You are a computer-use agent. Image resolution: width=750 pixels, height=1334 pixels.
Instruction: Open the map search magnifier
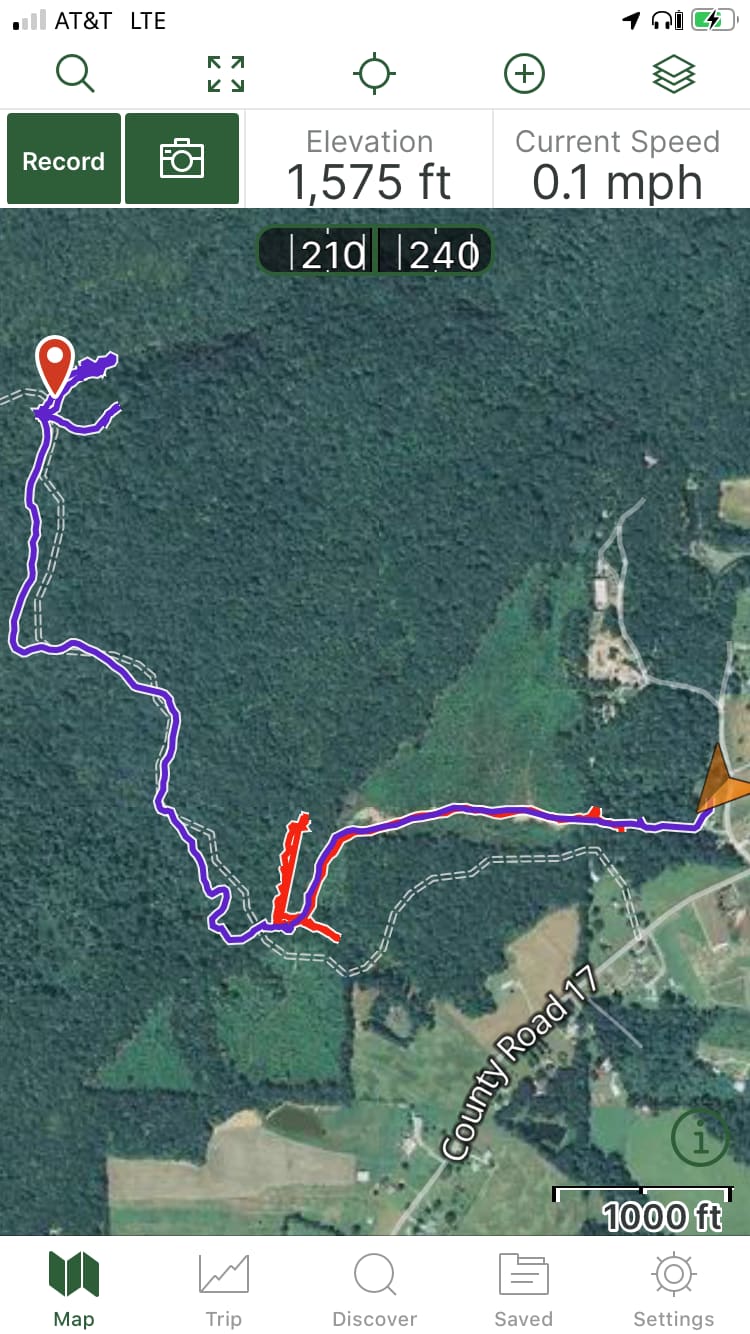click(x=75, y=74)
